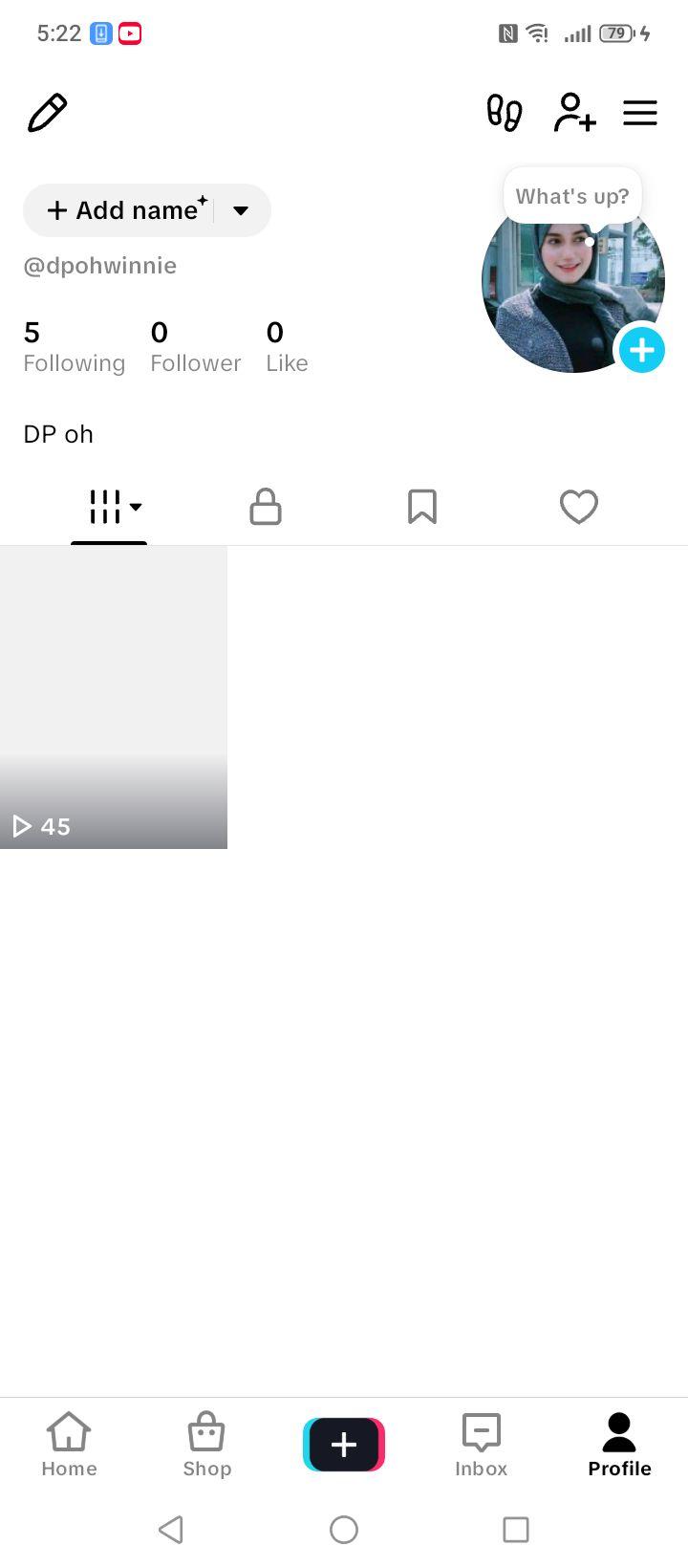Screen dimensions: 688x1568
Task: Create a new post with plus button
Action: click(x=344, y=1445)
